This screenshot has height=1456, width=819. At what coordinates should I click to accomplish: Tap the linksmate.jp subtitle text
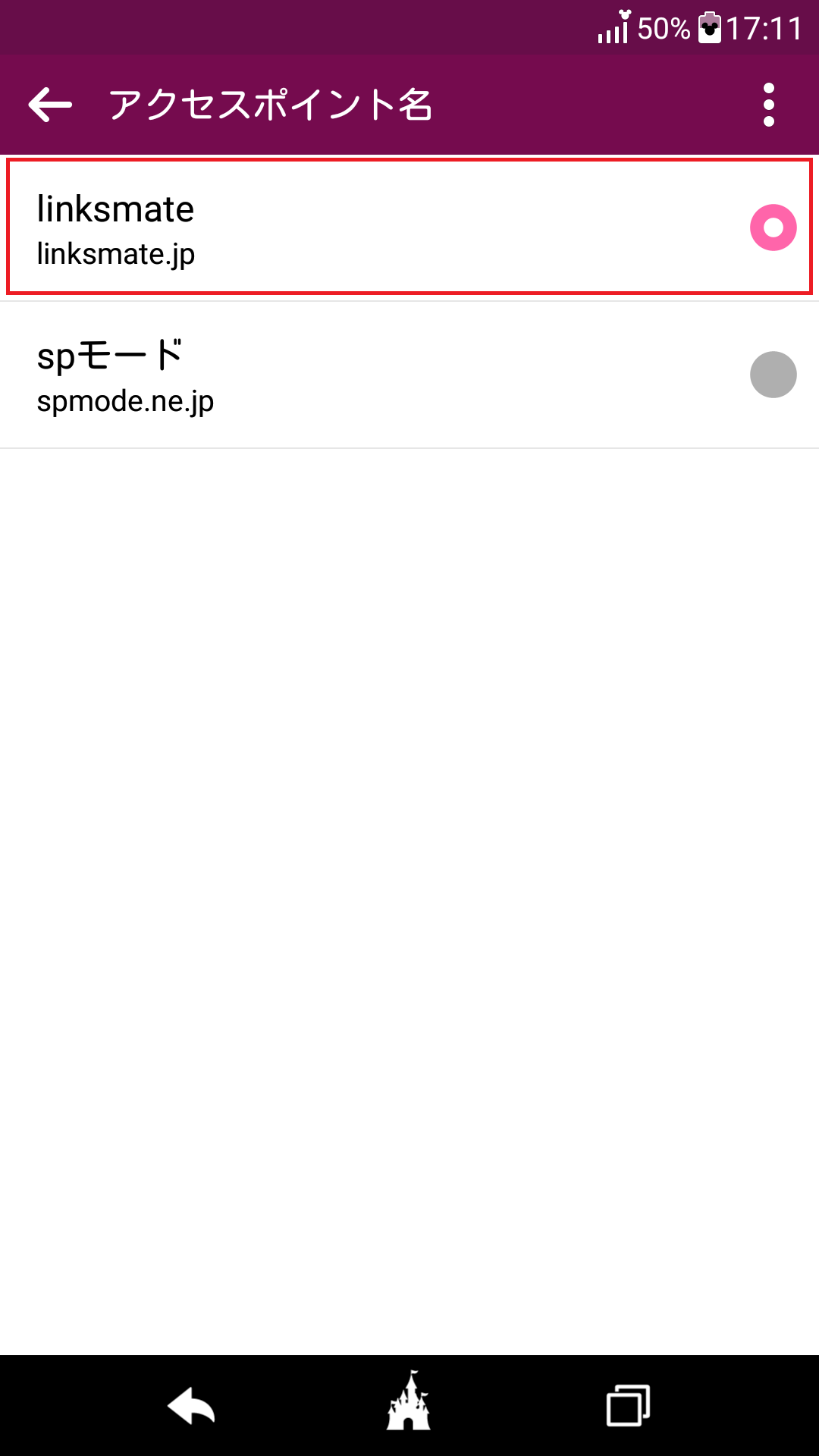click(x=116, y=255)
